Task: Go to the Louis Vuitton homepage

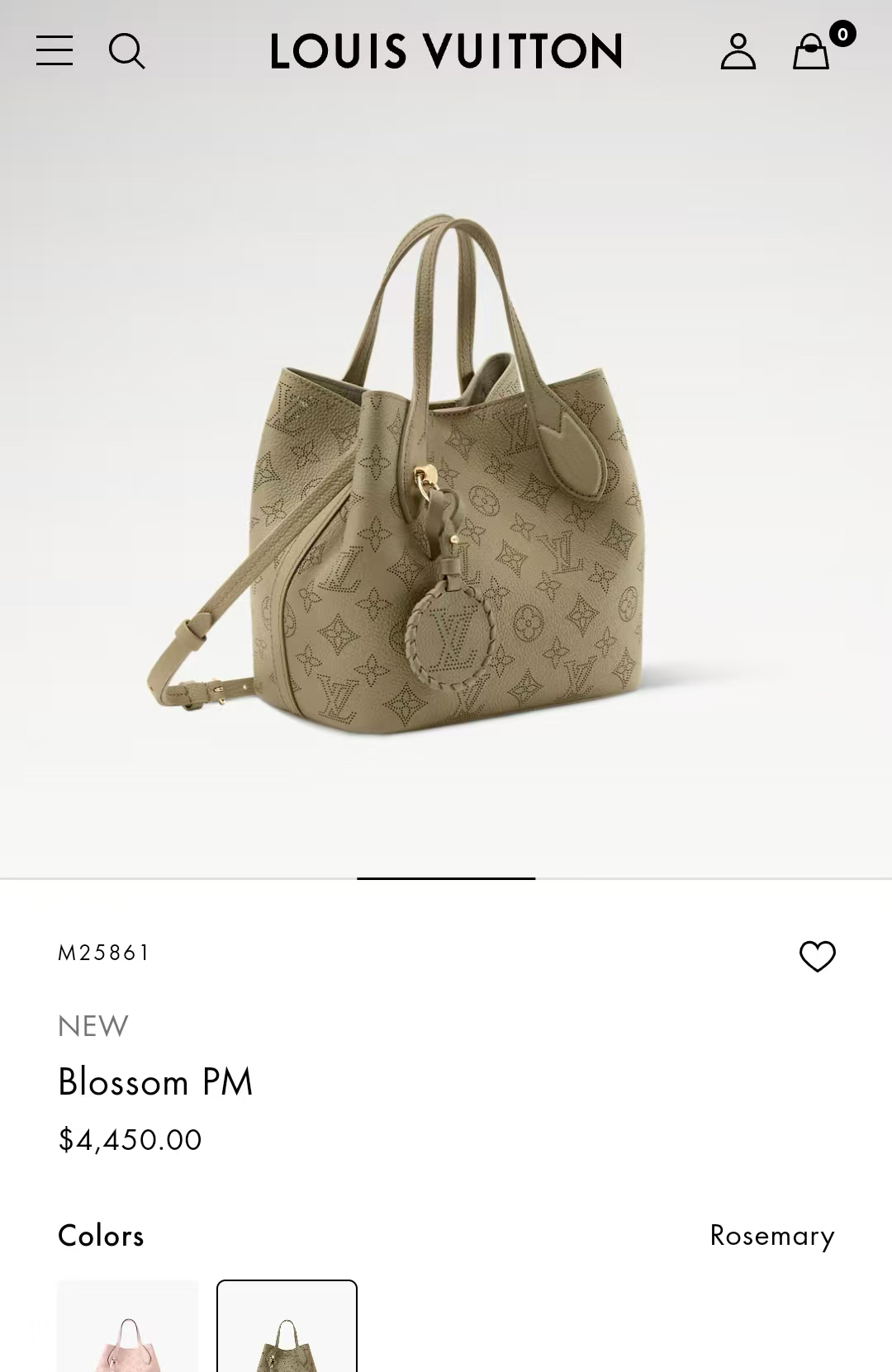Action: pyautogui.click(x=446, y=51)
